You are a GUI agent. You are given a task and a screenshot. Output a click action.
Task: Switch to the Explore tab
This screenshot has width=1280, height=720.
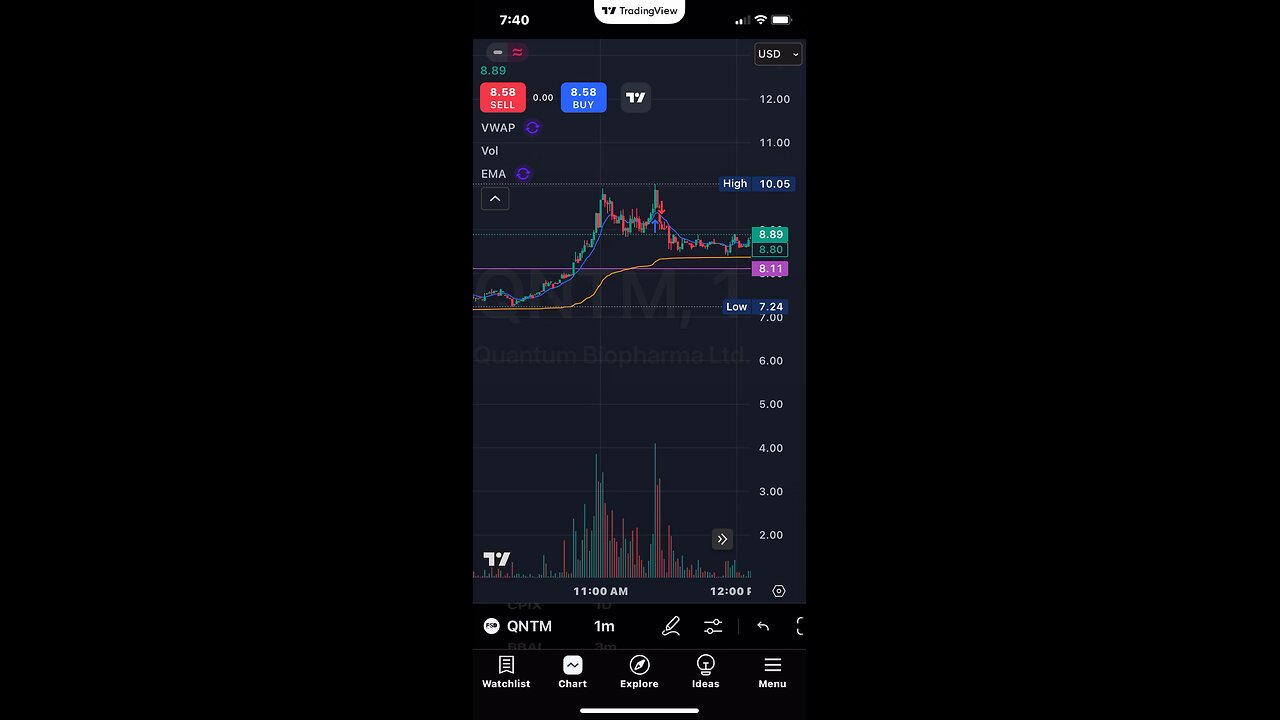639,672
